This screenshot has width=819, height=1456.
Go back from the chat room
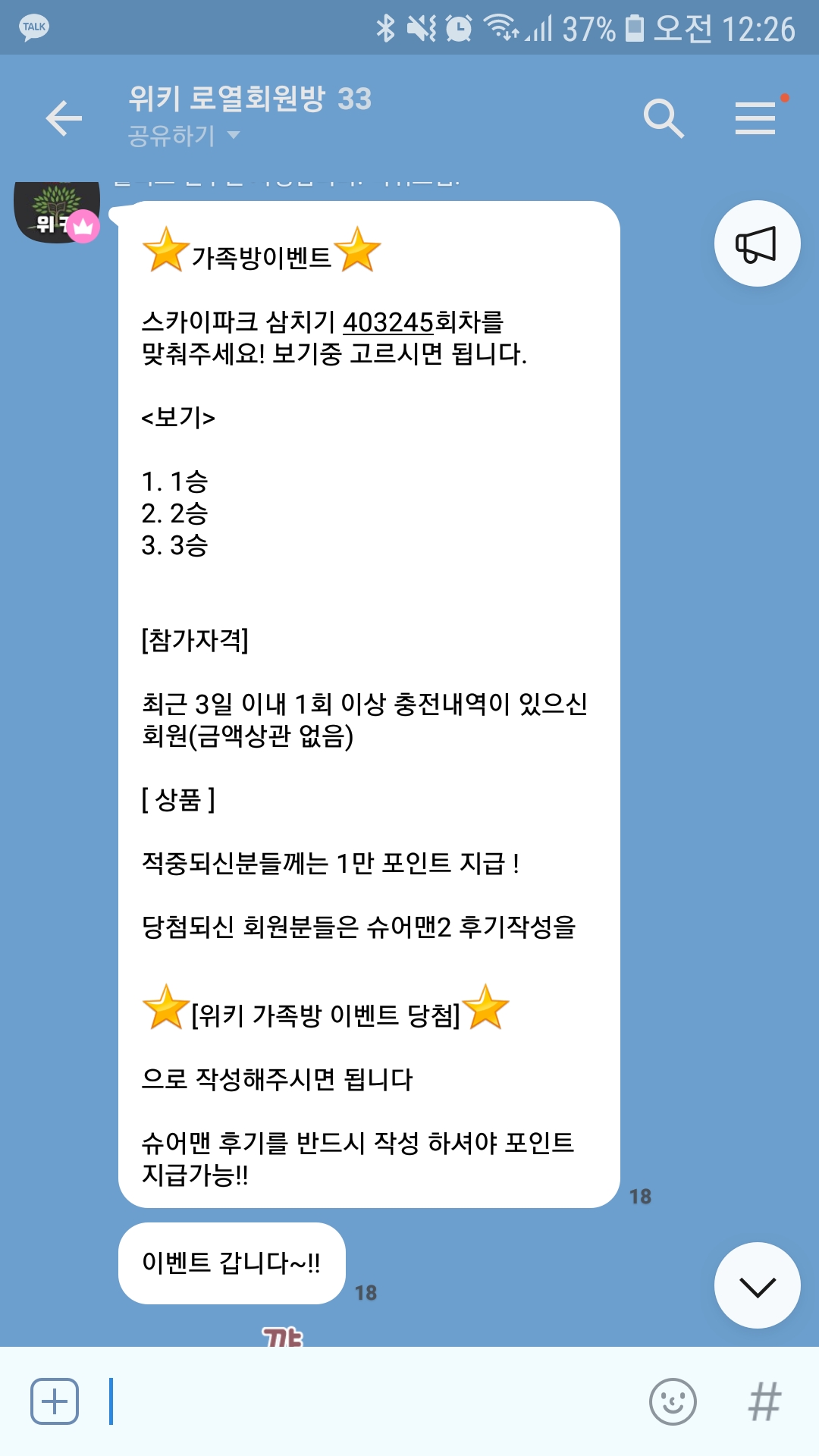64,118
